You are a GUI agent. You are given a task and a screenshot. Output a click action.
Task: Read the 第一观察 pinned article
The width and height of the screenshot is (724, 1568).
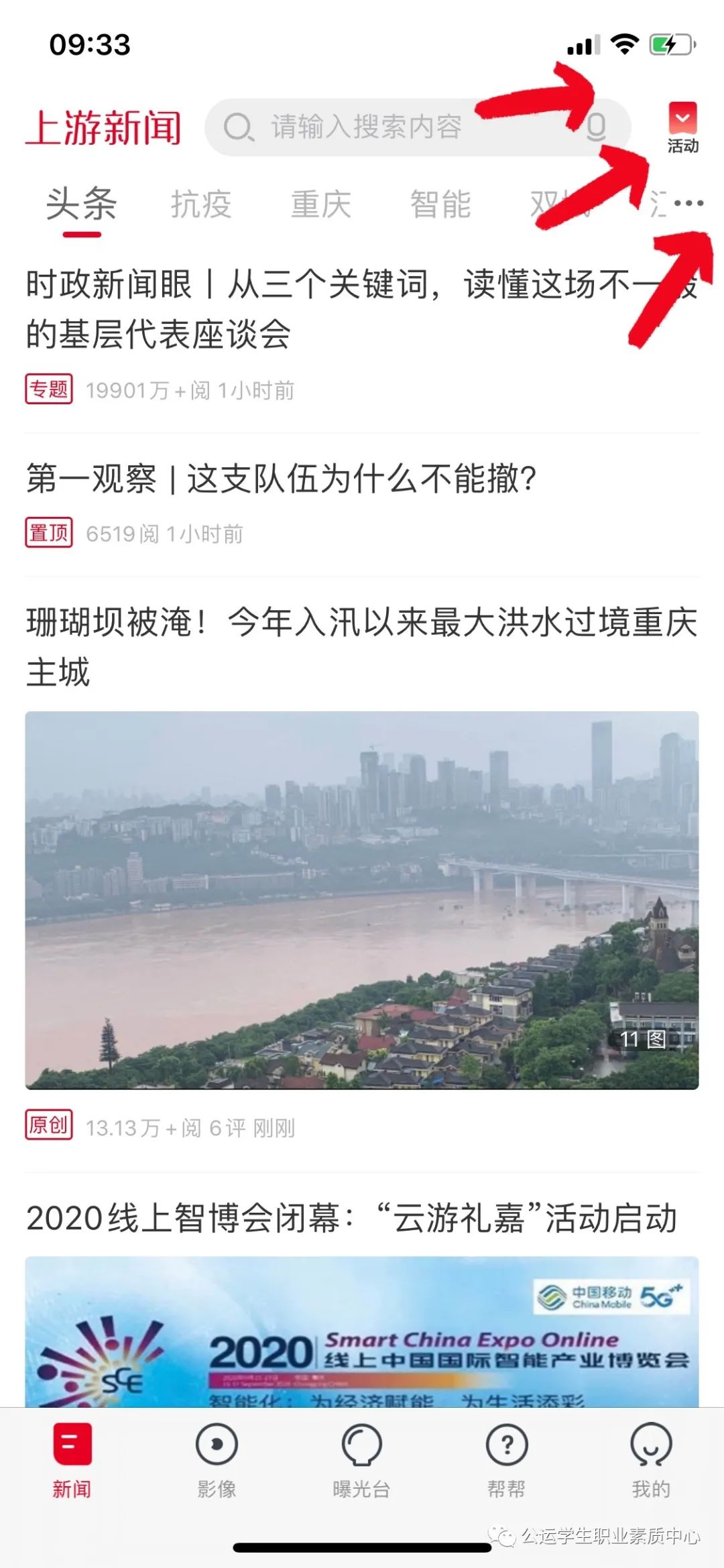pyautogui.click(x=282, y=479)
